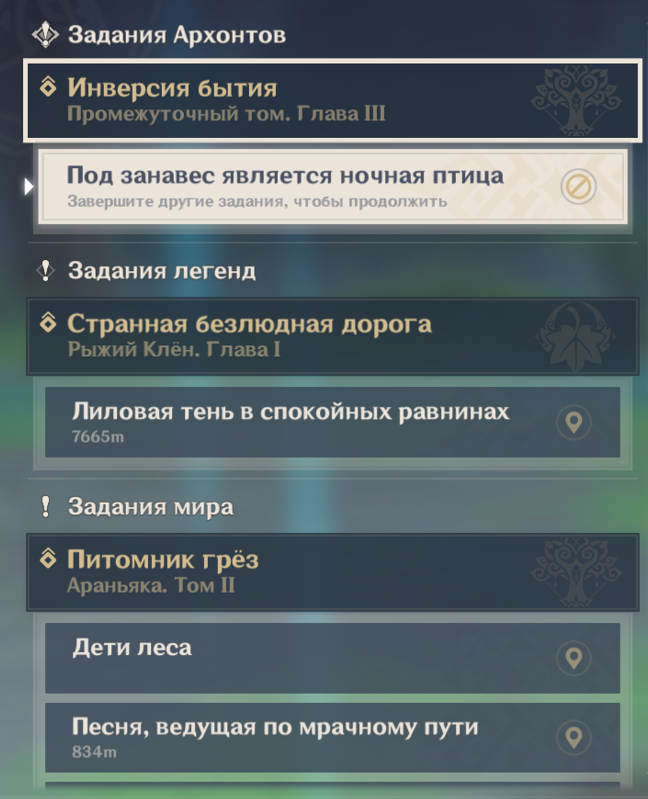Screen dimensions: 648x799
Task: Collapse the Задания легенд section
Action: (x=160, y=270)
